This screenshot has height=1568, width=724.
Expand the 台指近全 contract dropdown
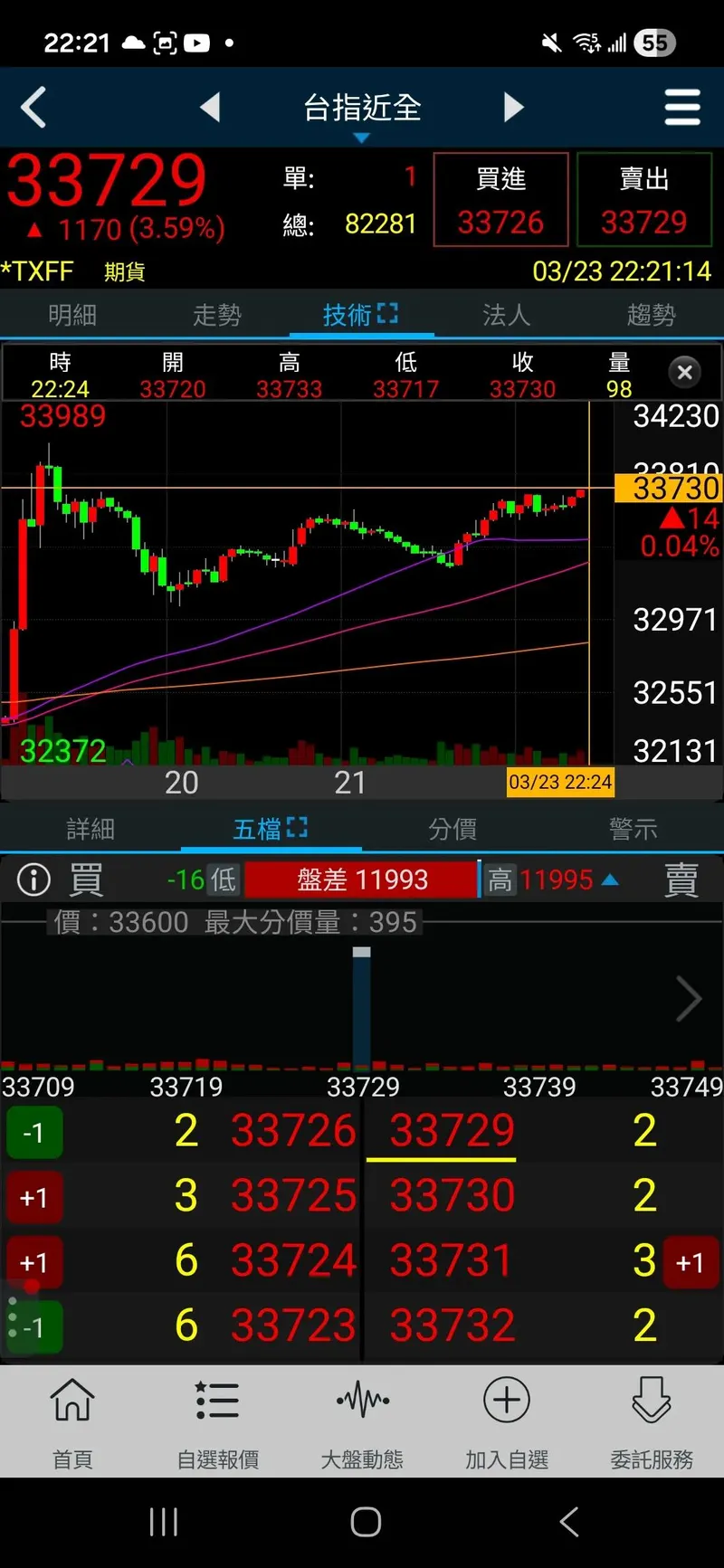point(362,114)
